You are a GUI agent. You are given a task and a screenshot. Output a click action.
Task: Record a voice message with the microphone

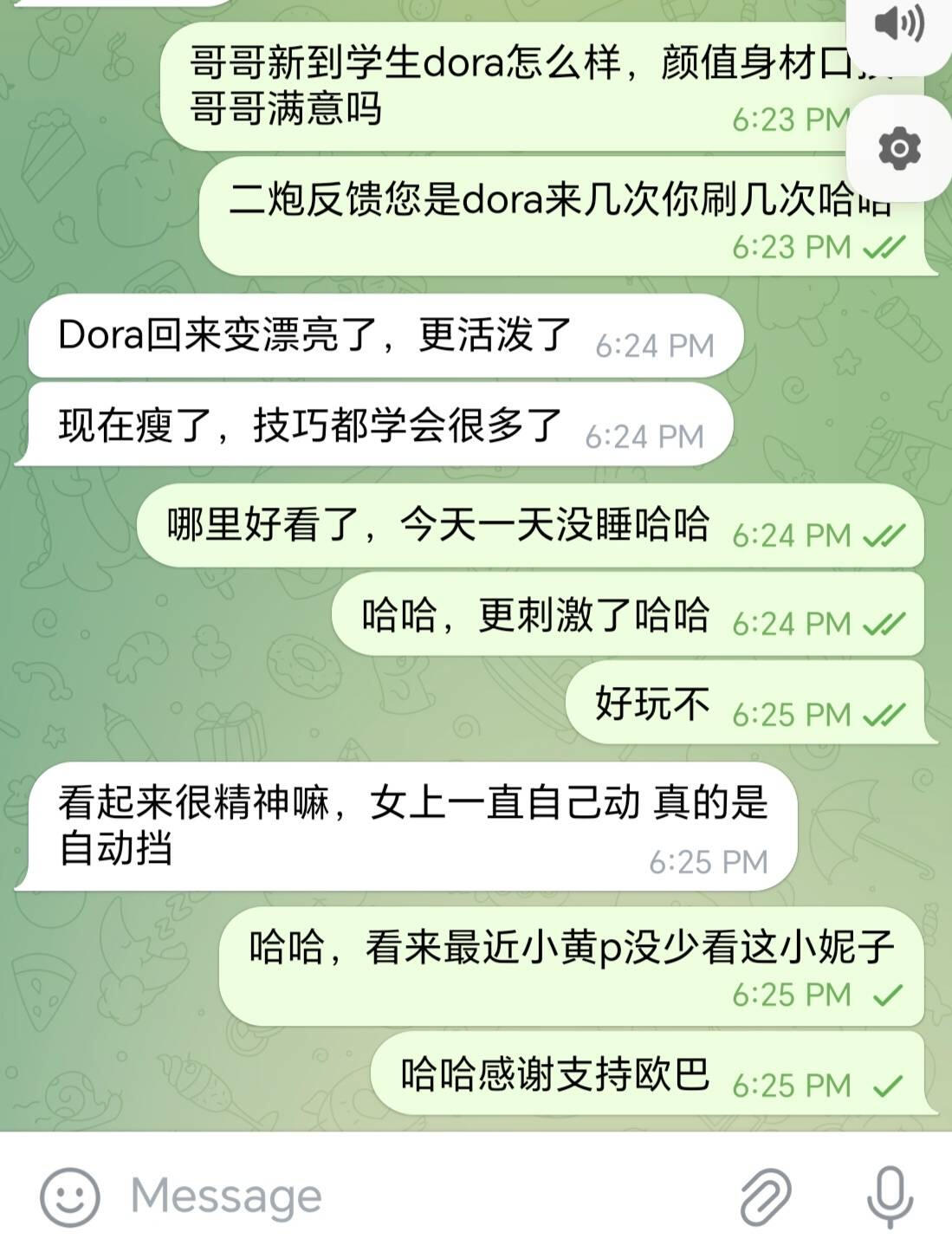(890, 1196)
